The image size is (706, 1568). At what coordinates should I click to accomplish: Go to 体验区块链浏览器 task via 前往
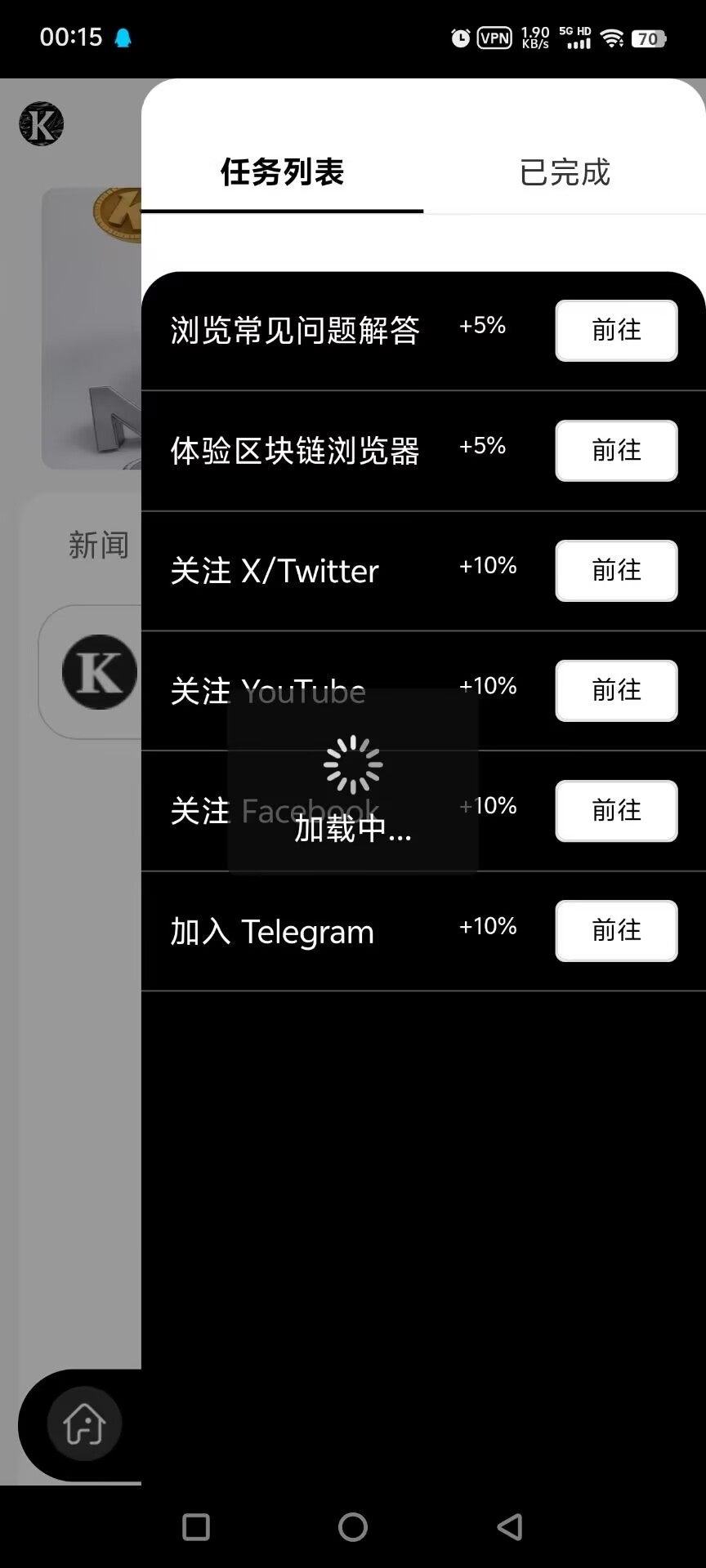tap(616, 451)
